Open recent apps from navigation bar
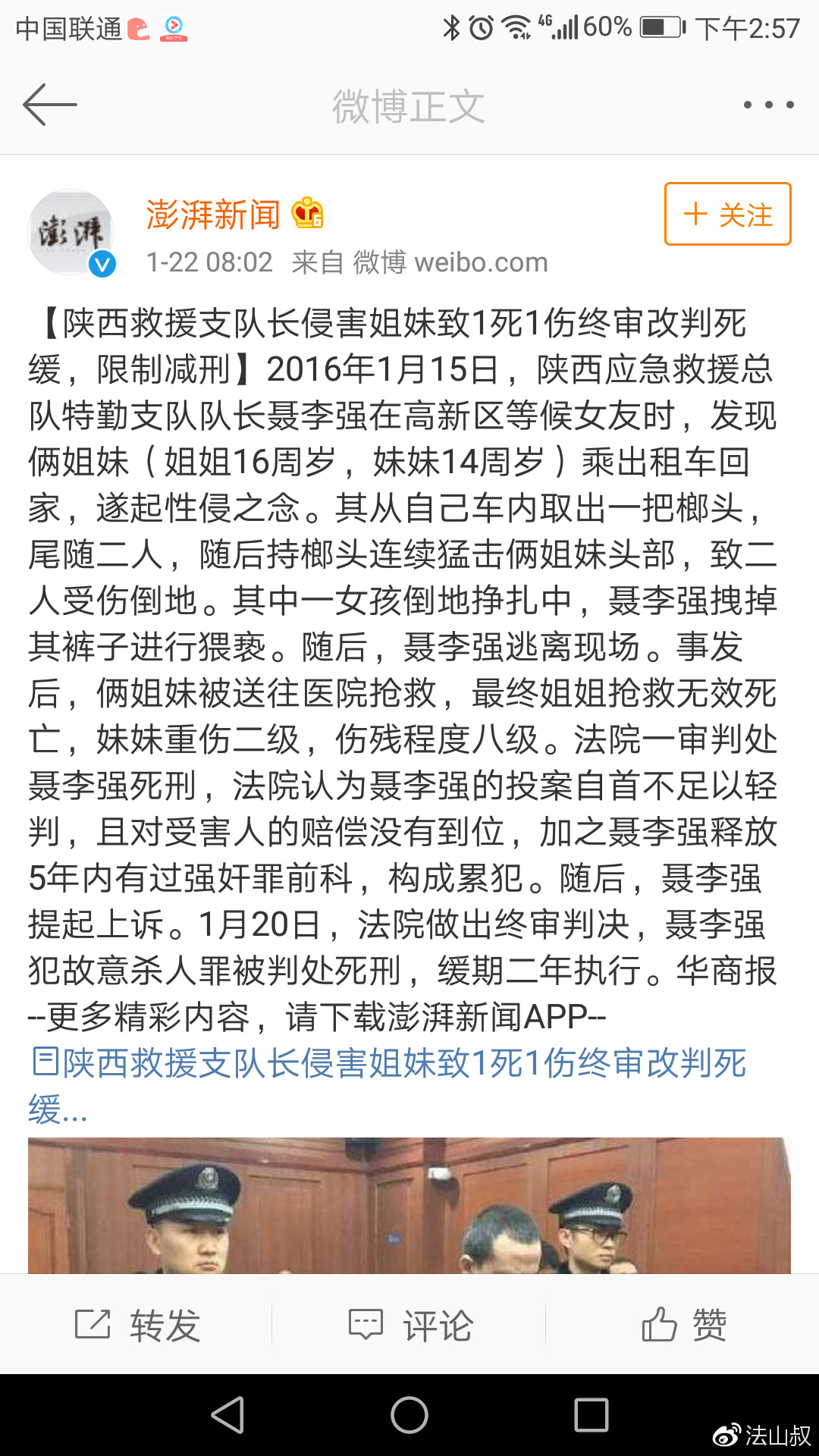The width and height of the screenshot is (819, 1456). [x=591, y=1415]
